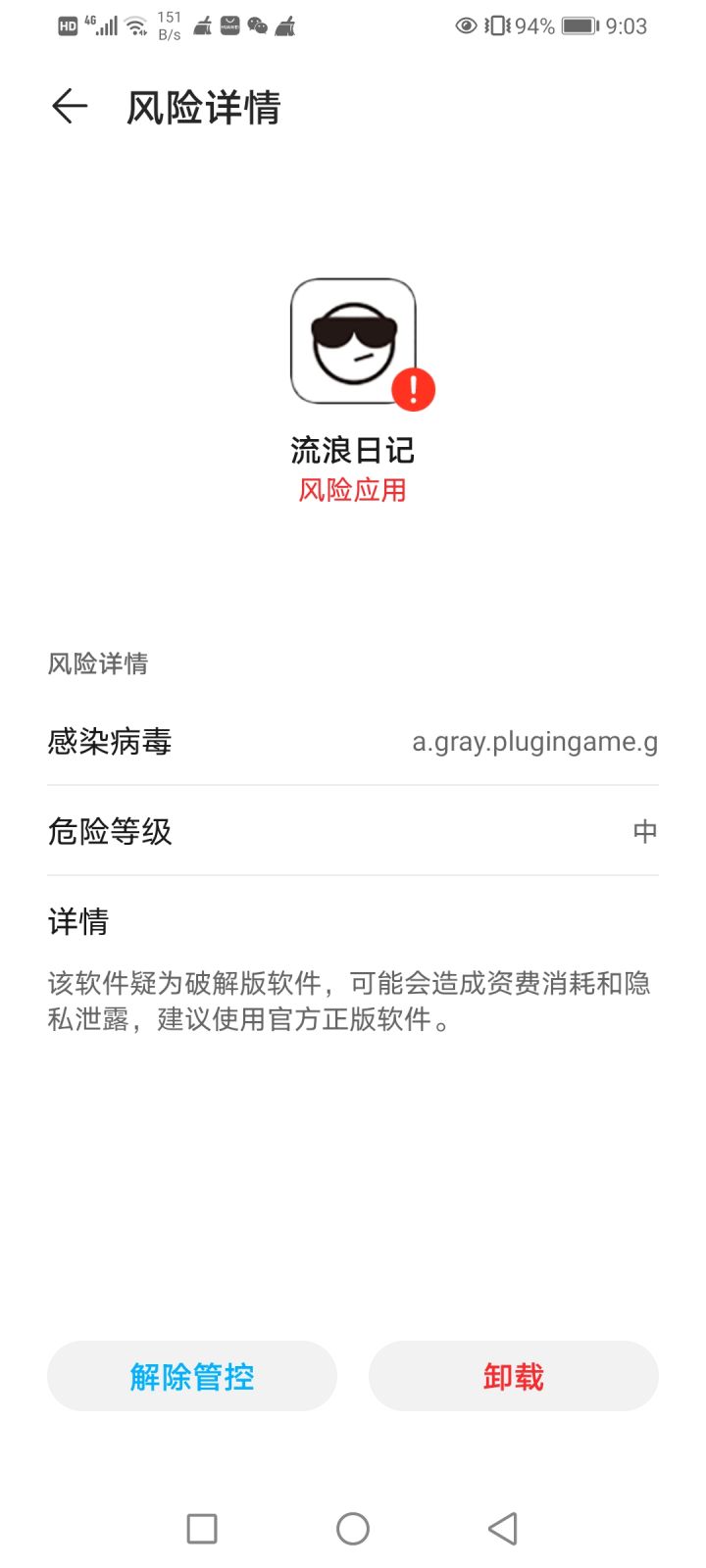Uninstall the app with 卸载
The width and height of the screenshot is (706, 1568).
(x=513, y=1376)
